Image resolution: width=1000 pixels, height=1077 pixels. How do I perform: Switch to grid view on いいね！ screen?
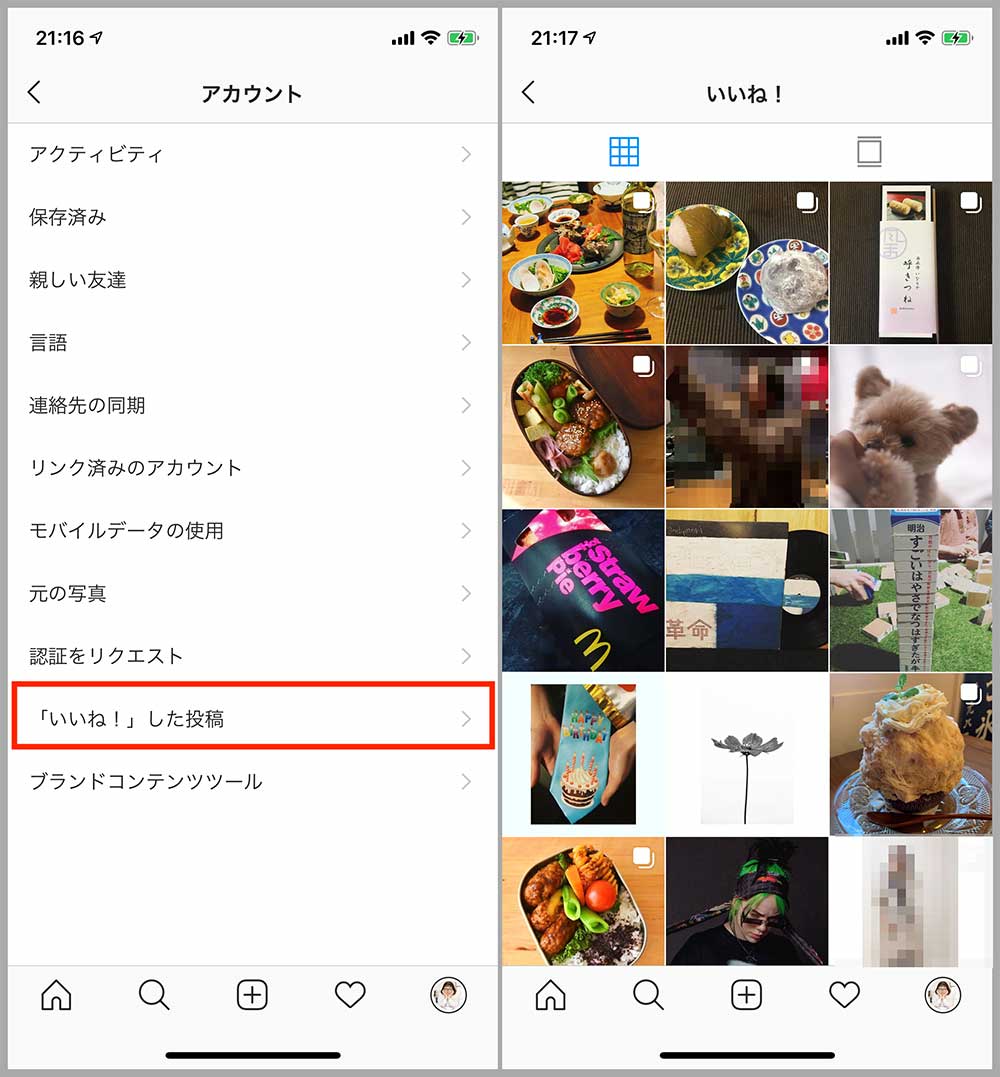pyautogui.click(x=624, y=152)
